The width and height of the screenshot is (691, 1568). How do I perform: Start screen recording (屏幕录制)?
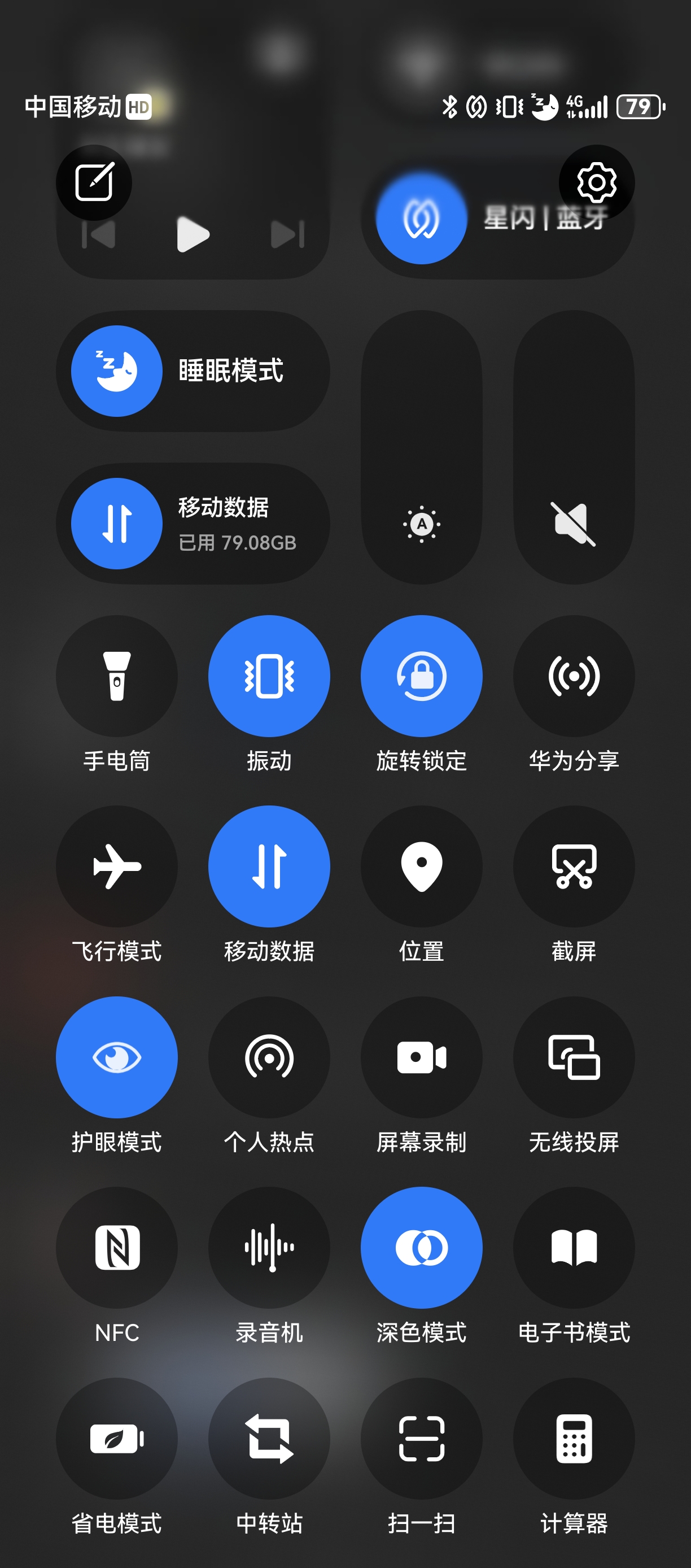click(x=422, y=1058)
